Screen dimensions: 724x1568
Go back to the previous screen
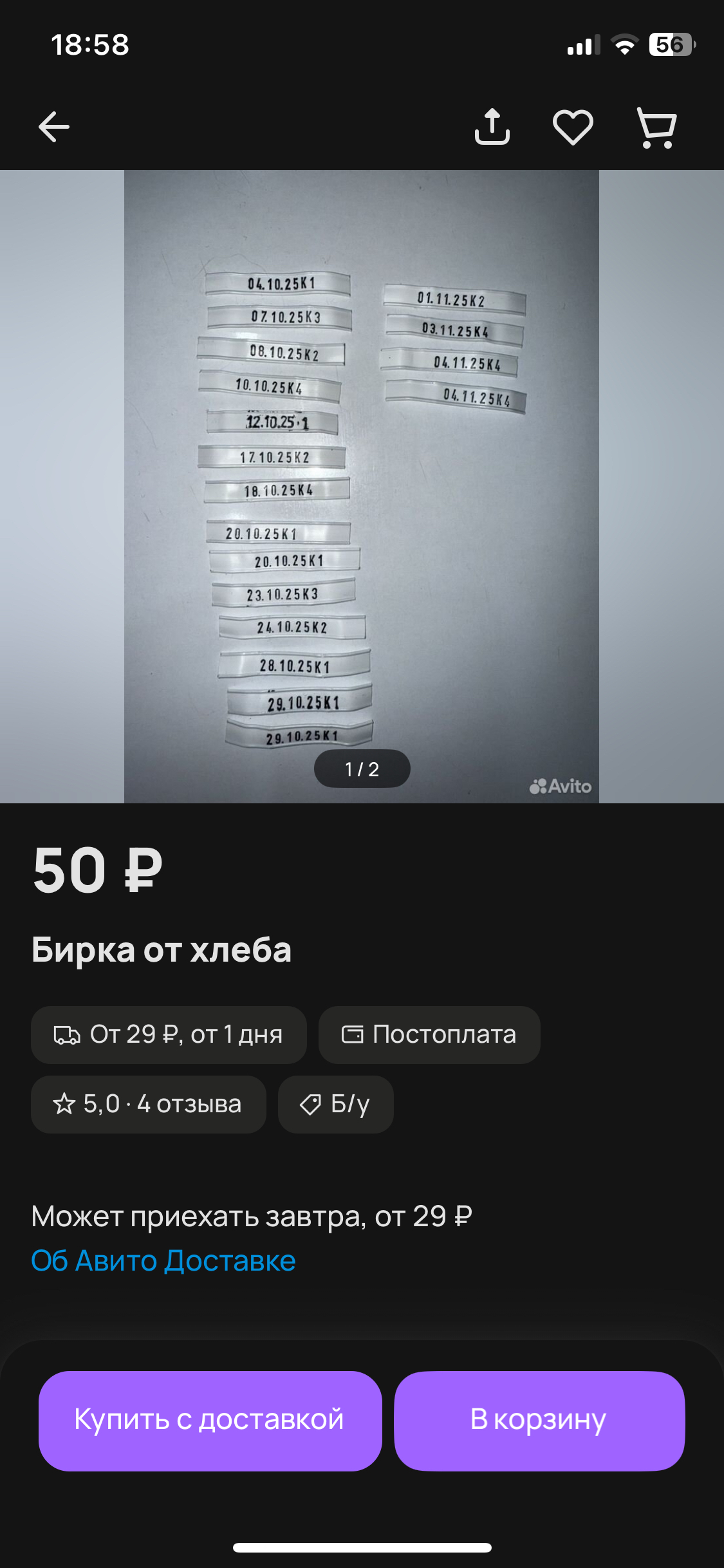[54, 126]
